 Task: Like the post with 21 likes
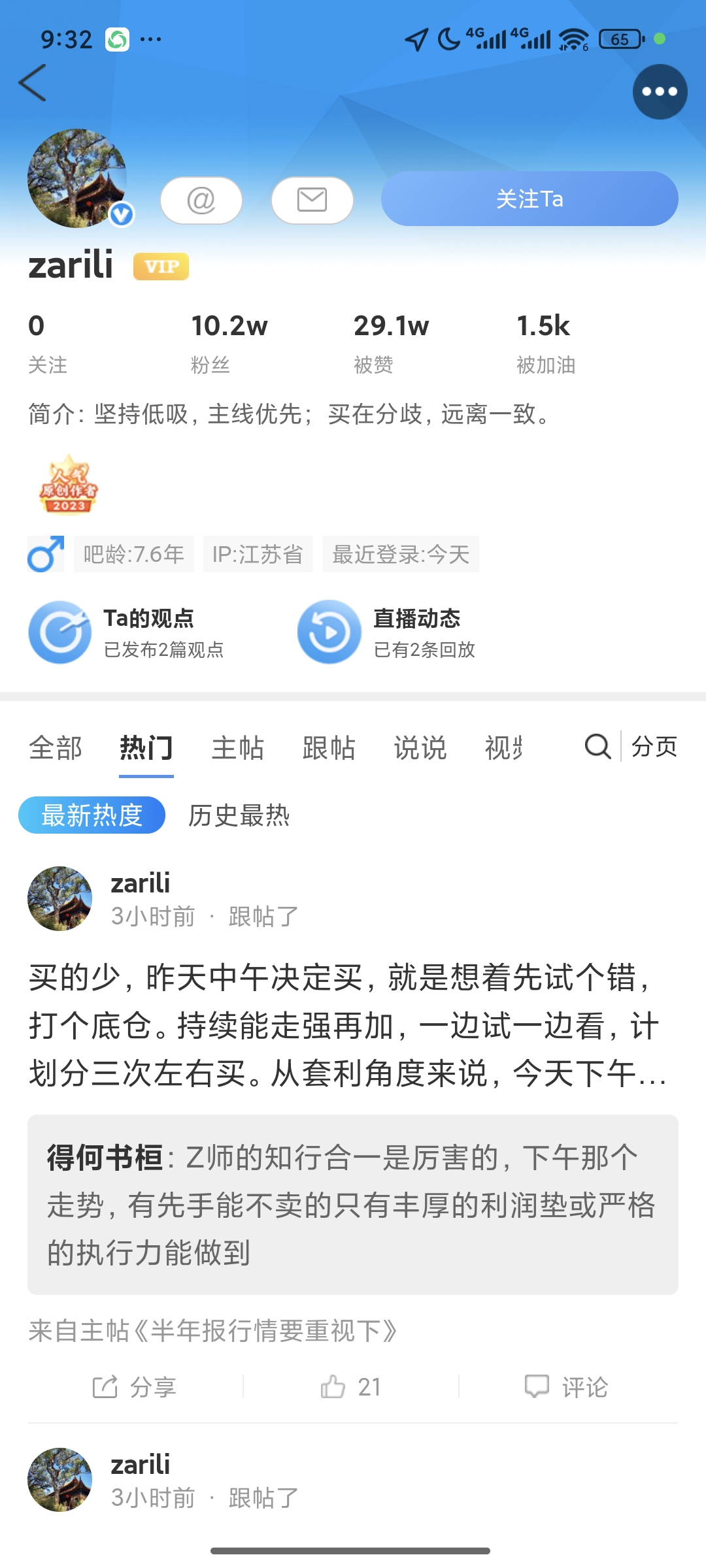tap(350, 1386)
